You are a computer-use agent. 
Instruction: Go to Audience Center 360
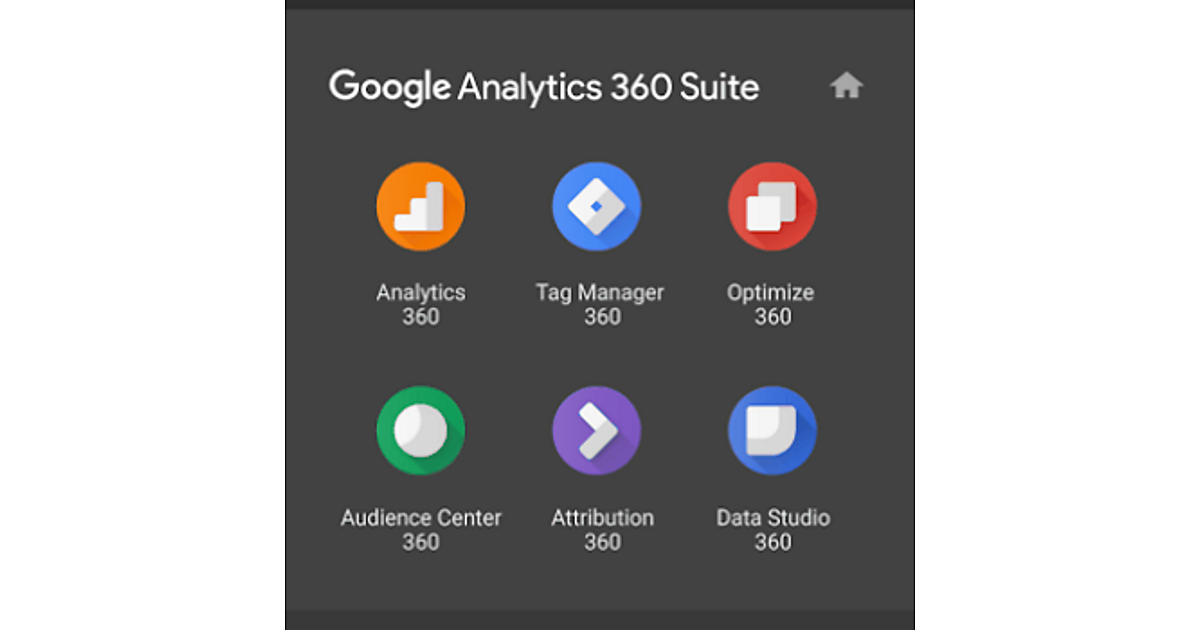click(421, 430)
